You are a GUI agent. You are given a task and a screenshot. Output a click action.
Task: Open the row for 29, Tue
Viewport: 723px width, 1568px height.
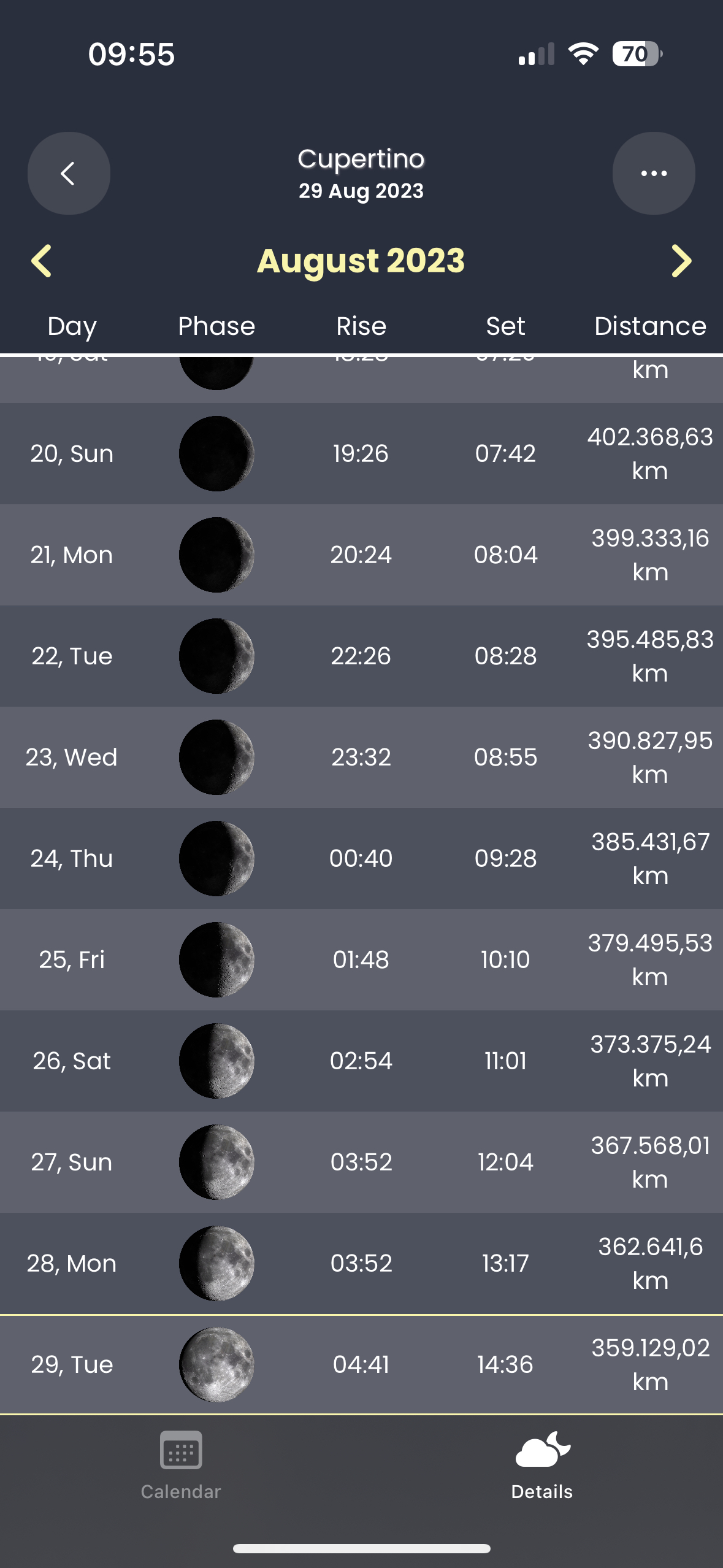coord(361,1365)
